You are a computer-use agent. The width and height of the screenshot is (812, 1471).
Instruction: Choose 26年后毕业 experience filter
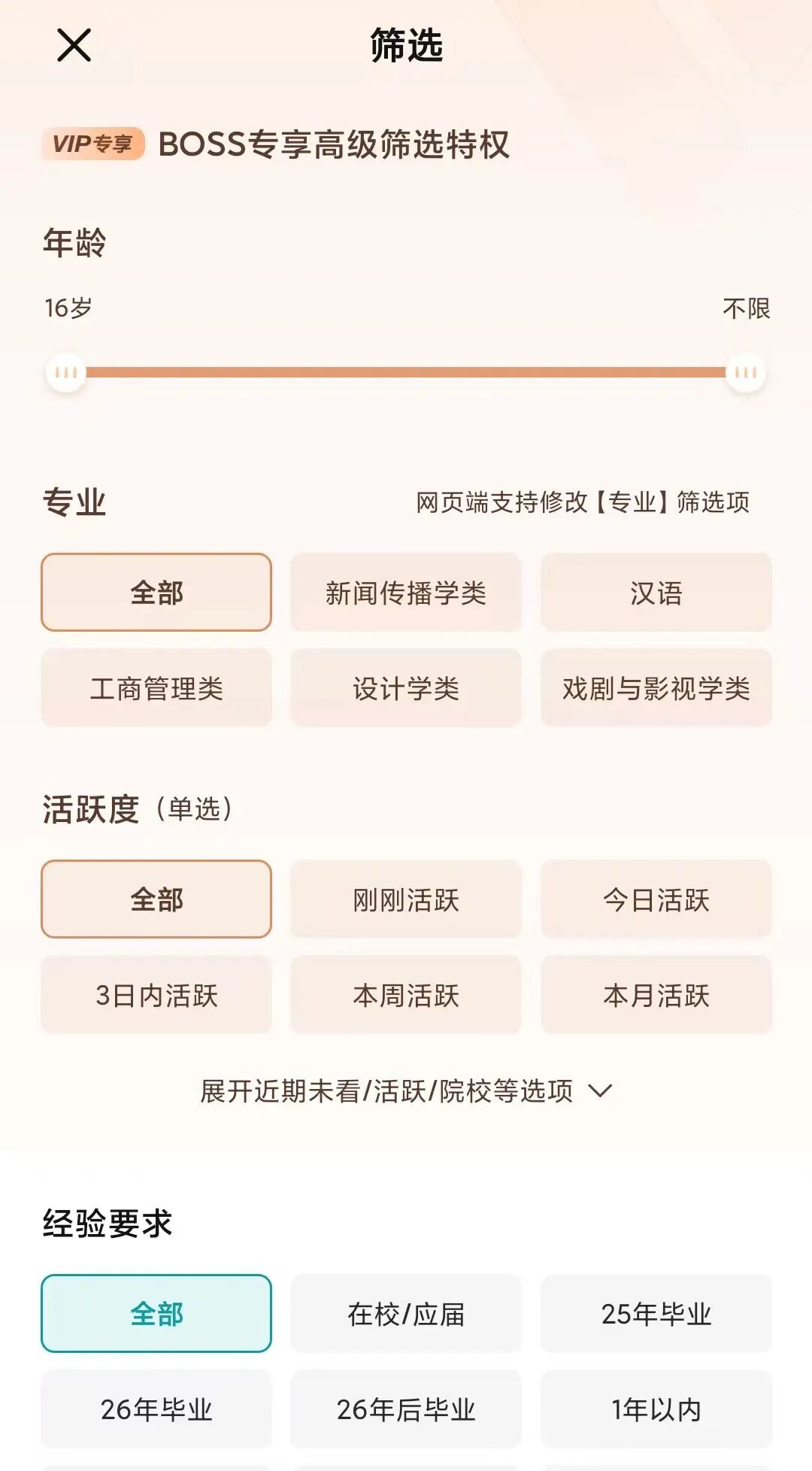click(x=406, y=1409)
